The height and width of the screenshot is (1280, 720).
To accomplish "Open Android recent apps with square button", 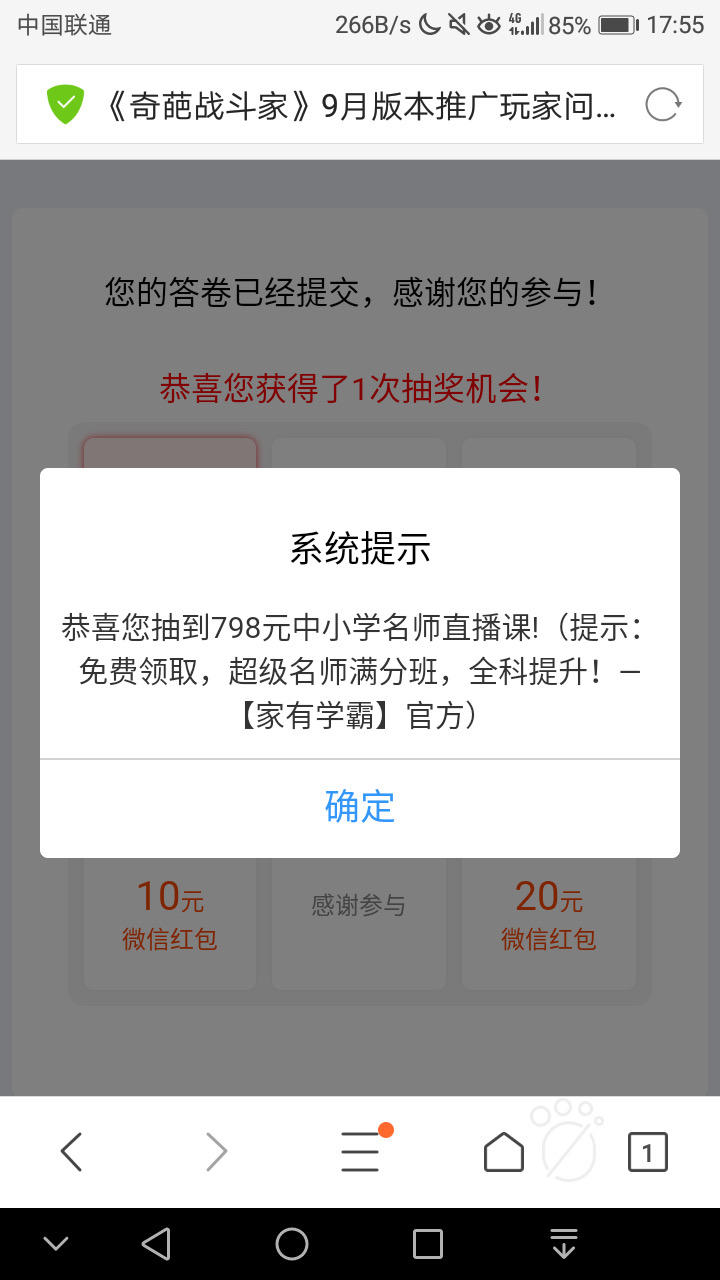I will pyautogui.click(x=427, y=1243).
